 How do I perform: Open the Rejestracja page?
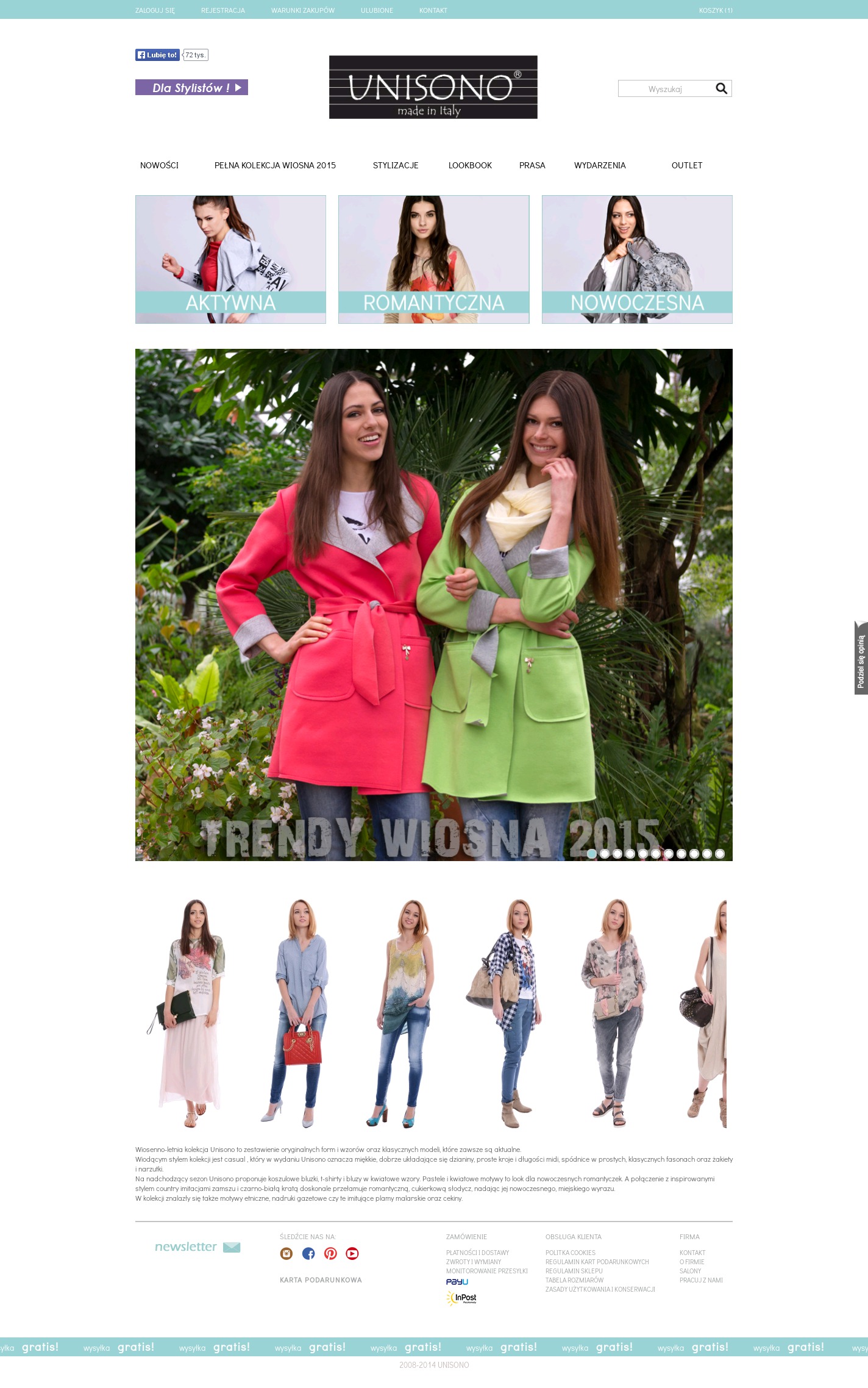pos(222,10)
